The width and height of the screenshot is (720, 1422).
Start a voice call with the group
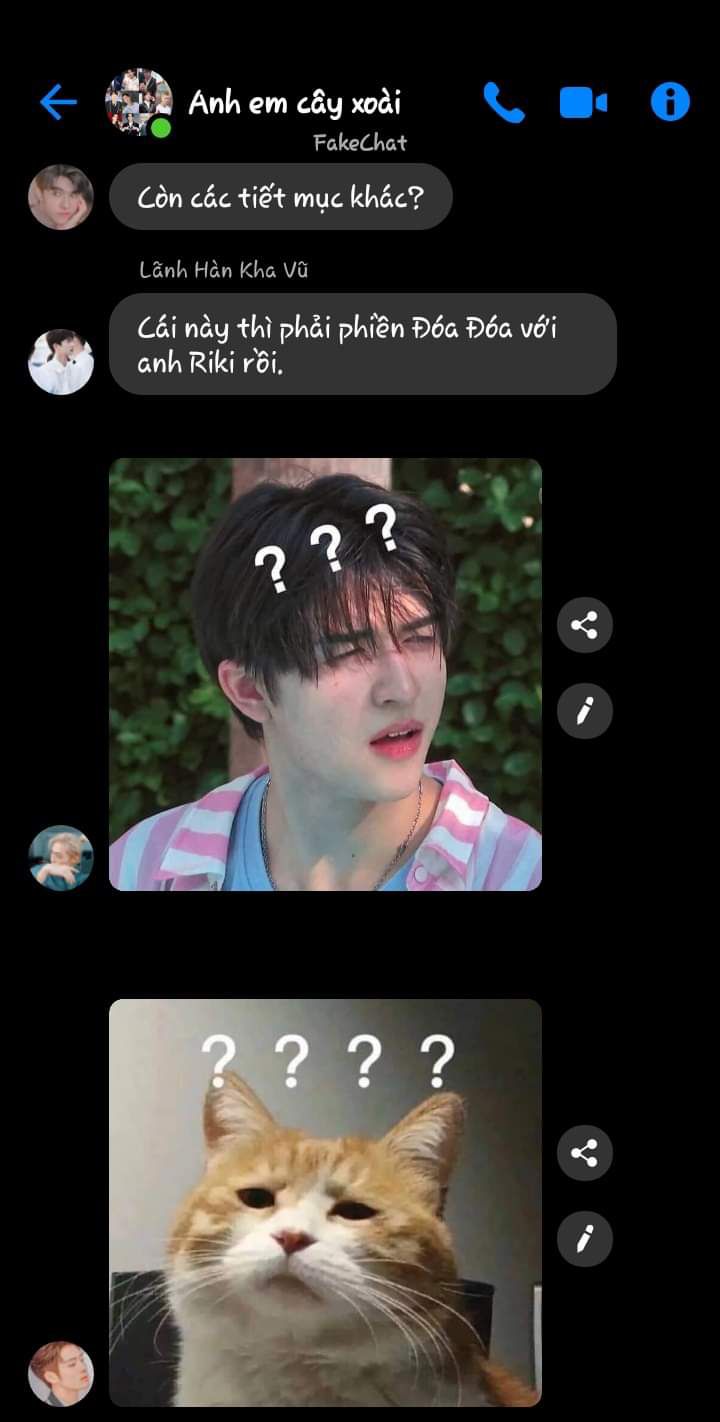[503, 102]
